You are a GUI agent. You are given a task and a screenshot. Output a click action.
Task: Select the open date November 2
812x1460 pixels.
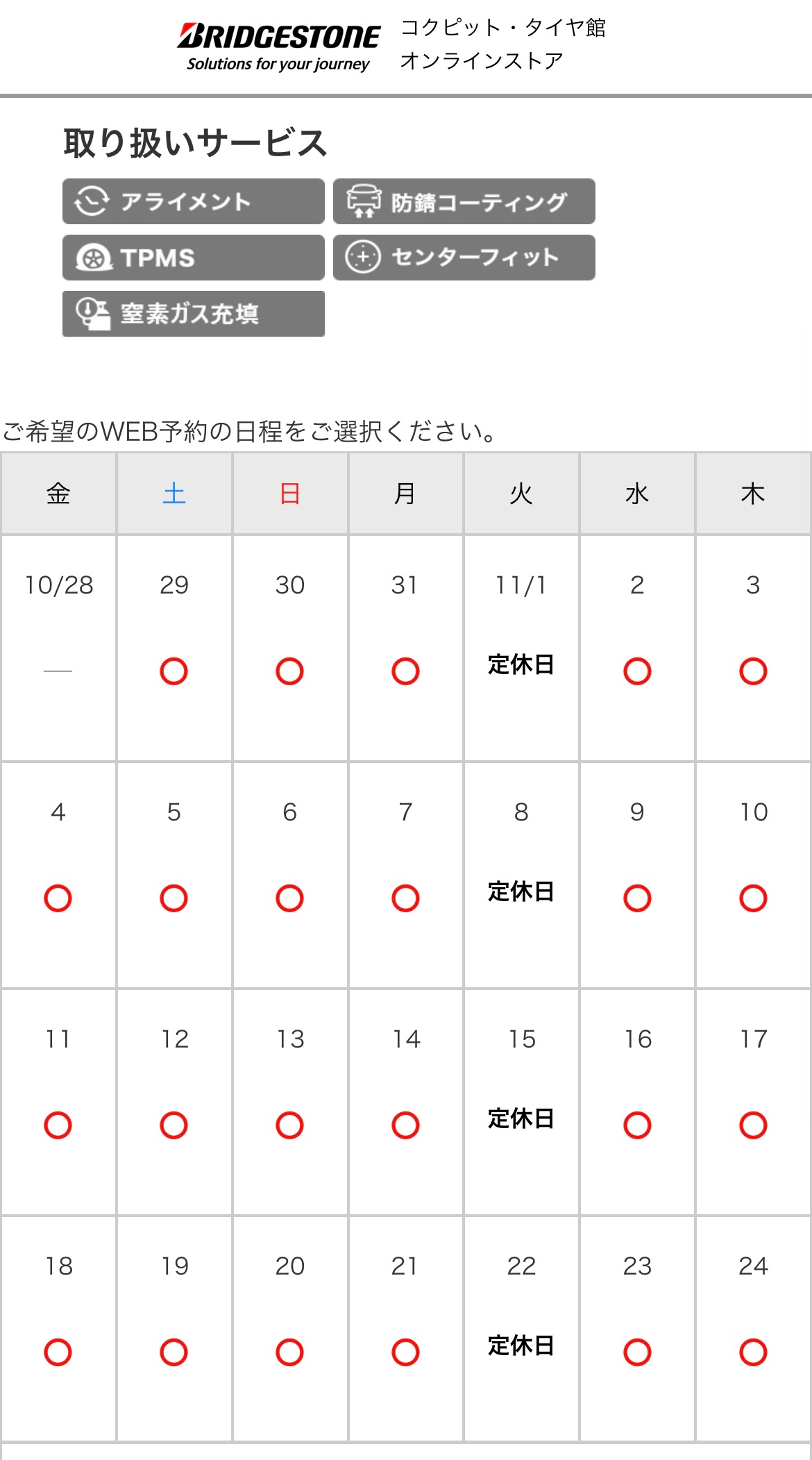pos(637,671)
